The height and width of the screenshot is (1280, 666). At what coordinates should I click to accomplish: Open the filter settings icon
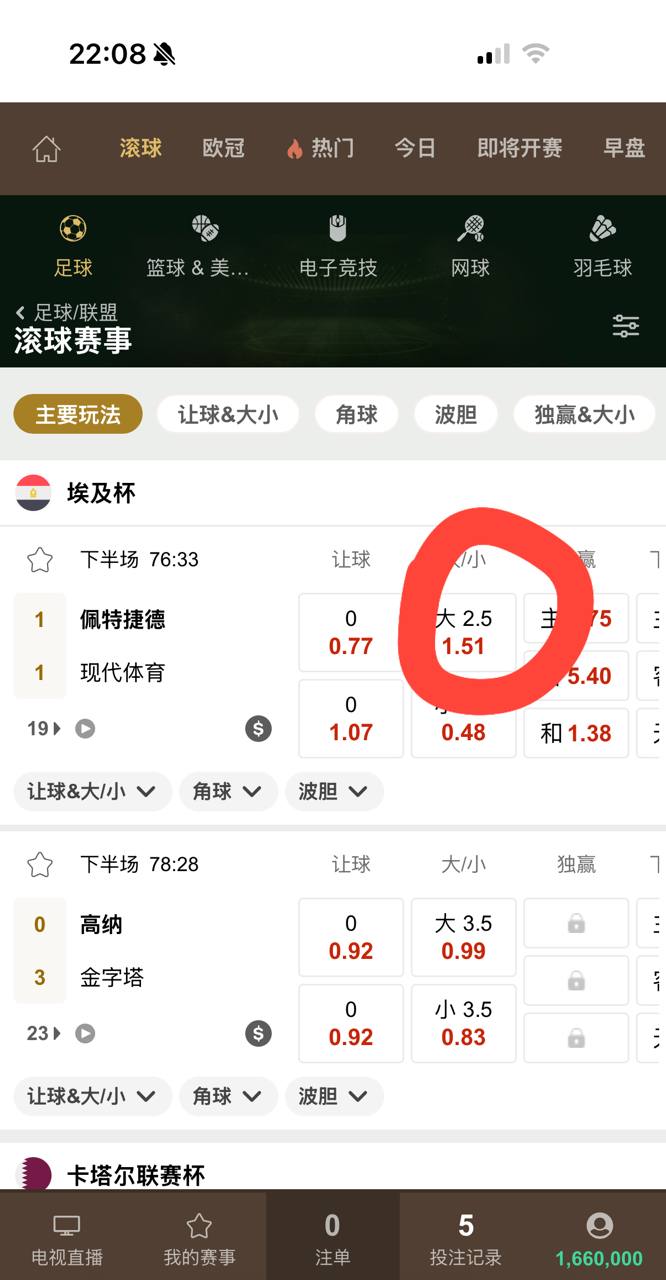[x=625, y=326]
